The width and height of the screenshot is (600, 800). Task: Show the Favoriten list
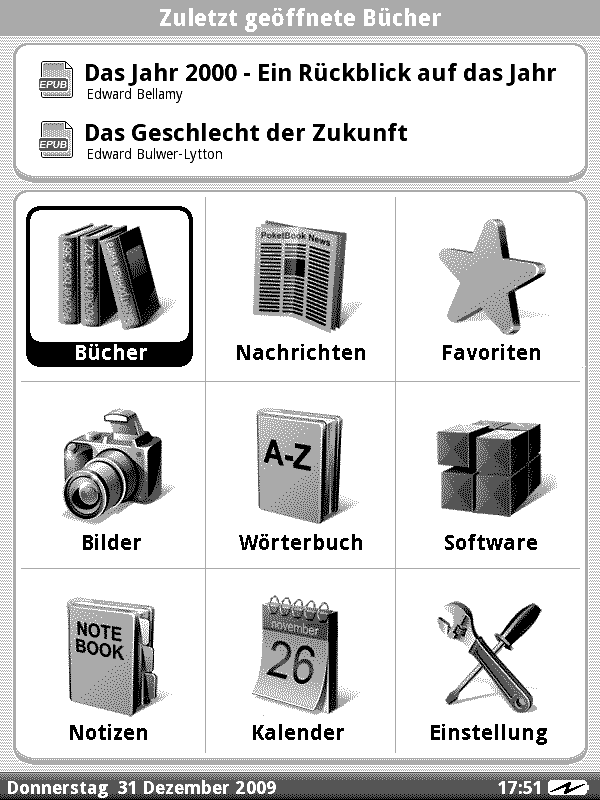click(491, 288)
